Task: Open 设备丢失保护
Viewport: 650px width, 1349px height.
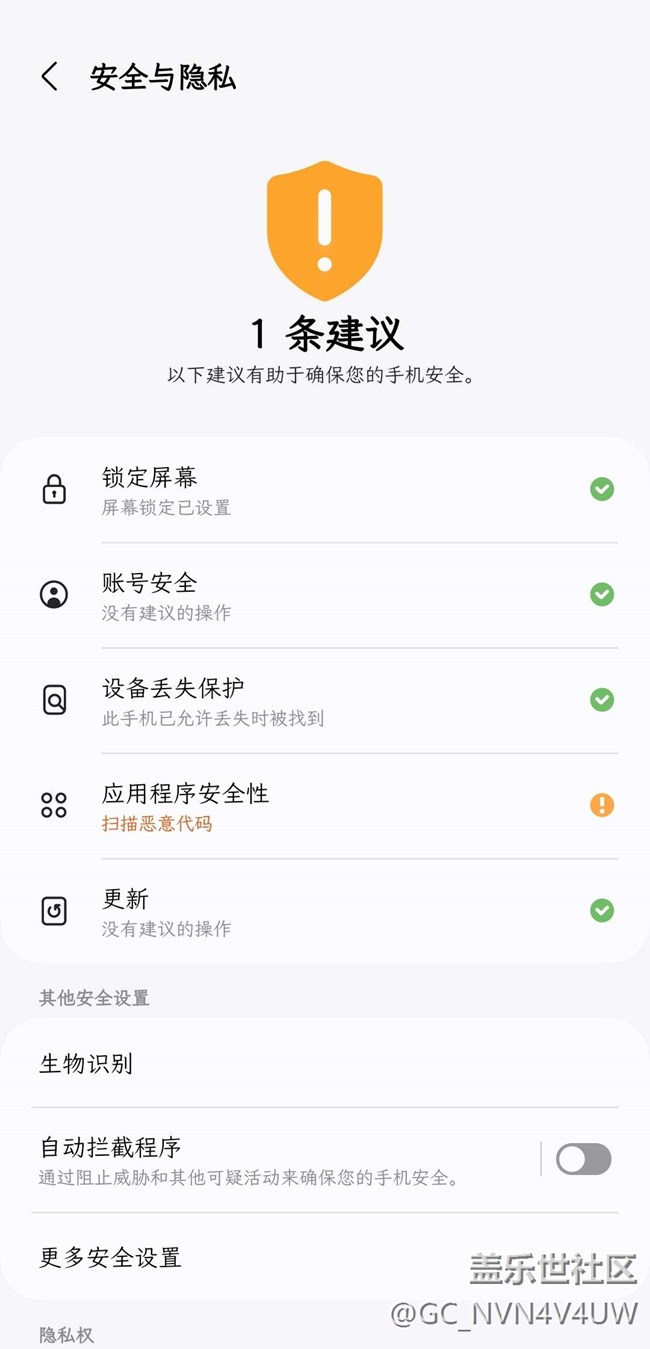Action: (325, 701)
